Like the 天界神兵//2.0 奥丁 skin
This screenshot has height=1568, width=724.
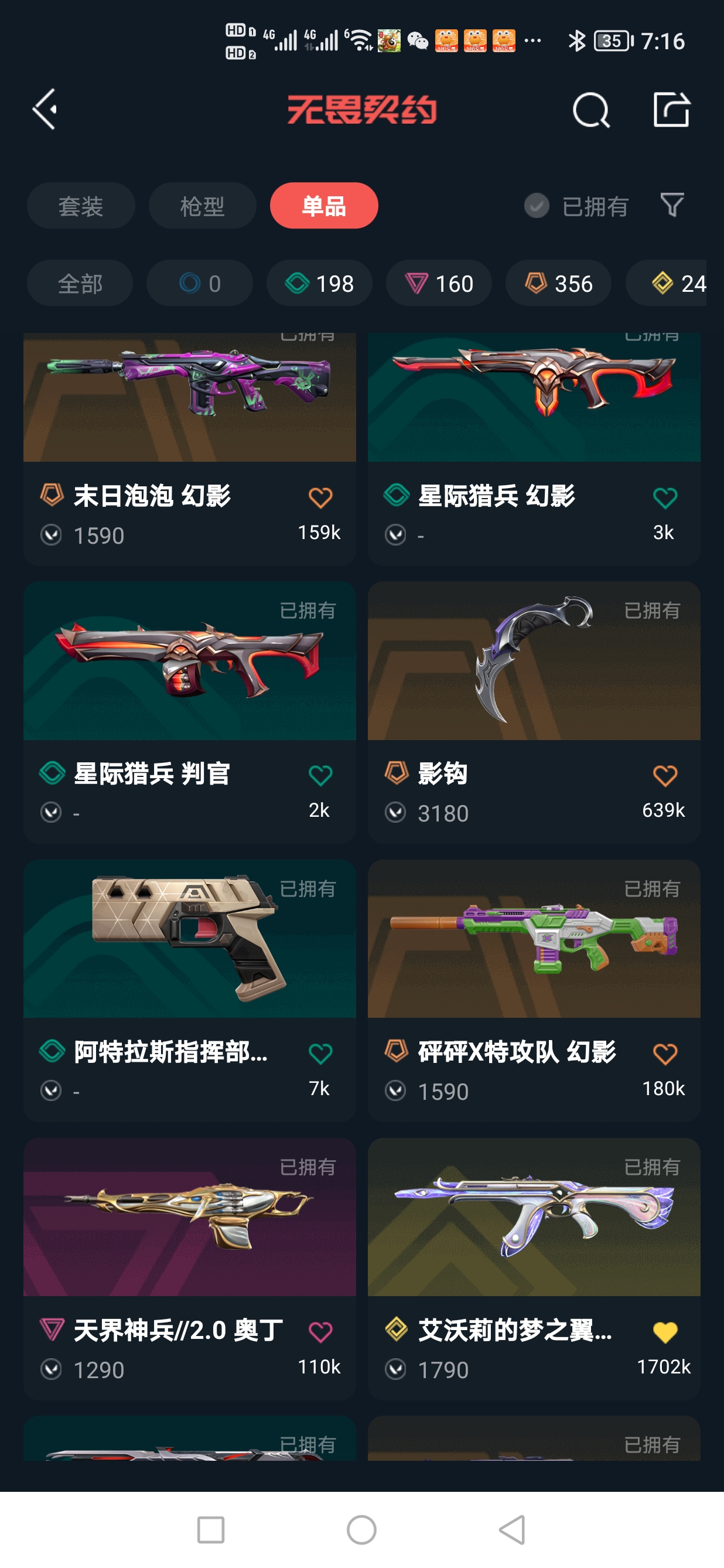click(x=320, y=1332)
